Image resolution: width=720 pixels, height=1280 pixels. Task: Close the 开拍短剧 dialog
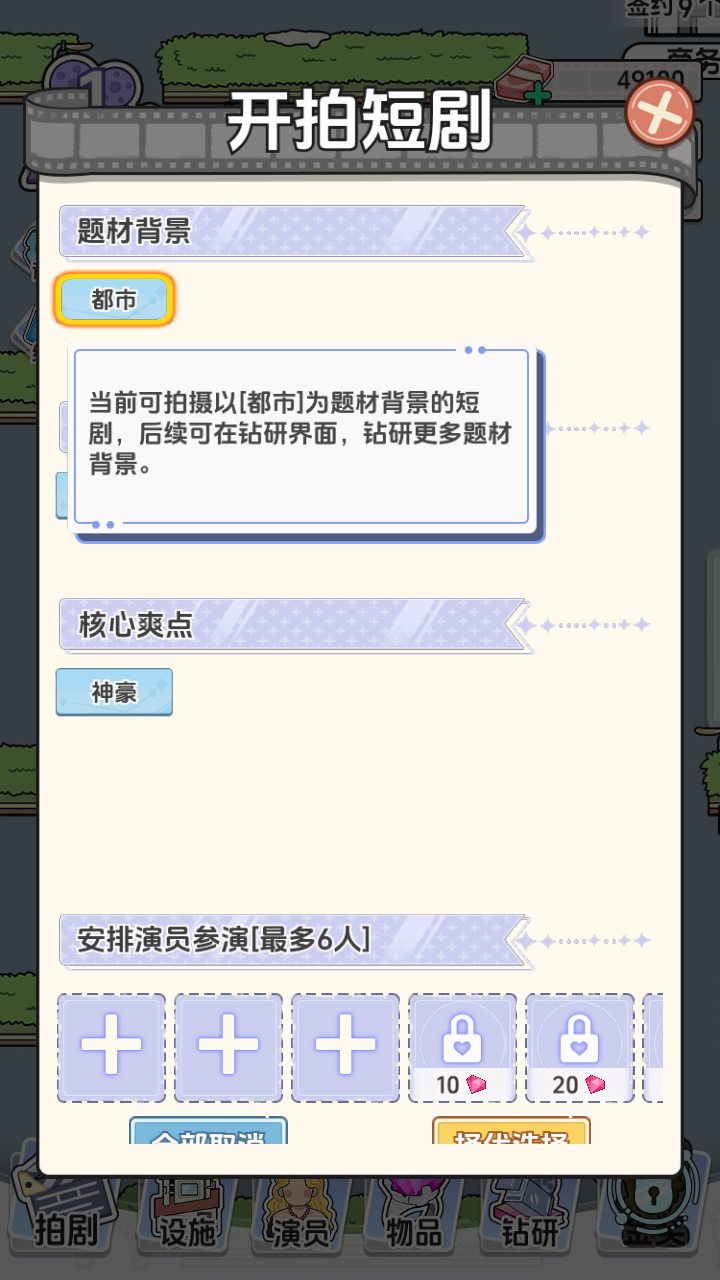coord(660,112)
